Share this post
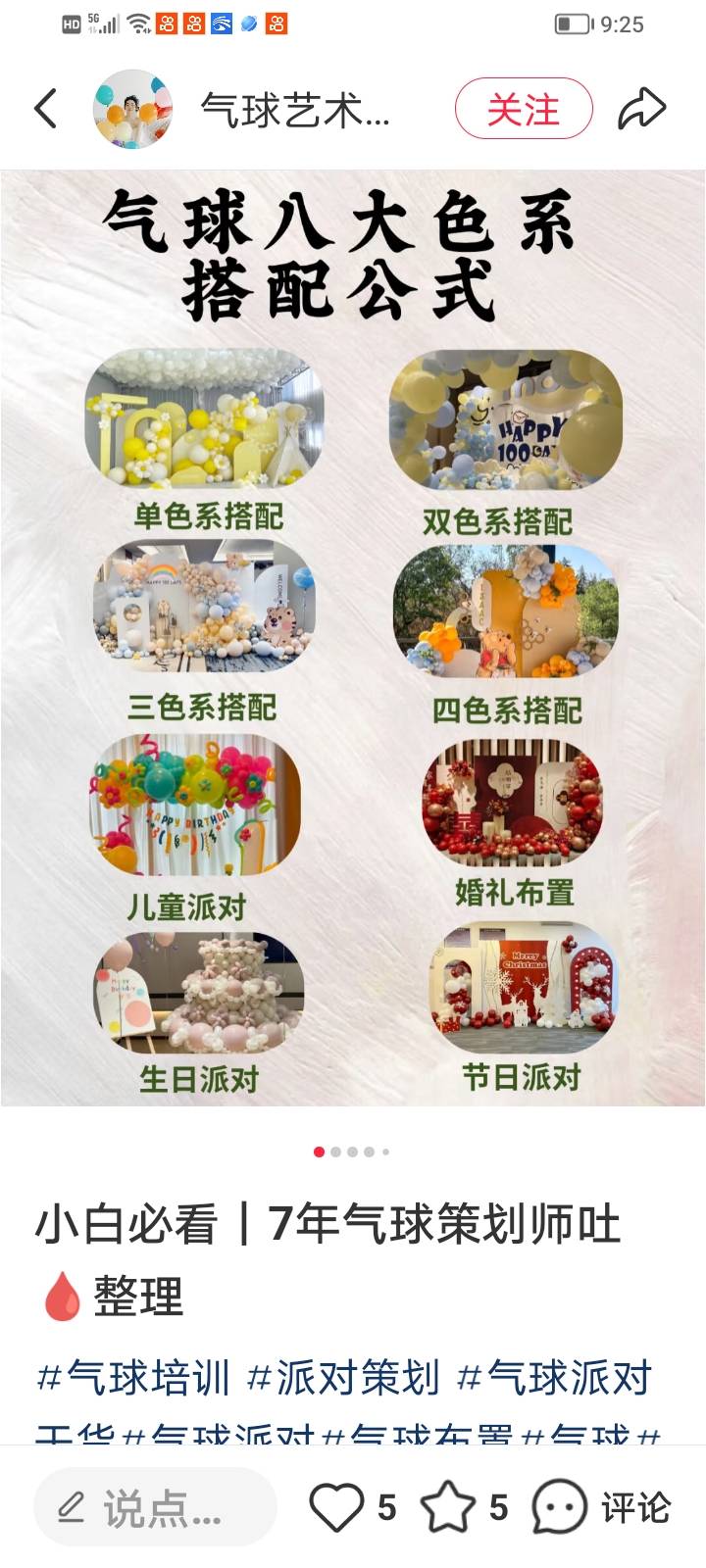 click(641, 109)
